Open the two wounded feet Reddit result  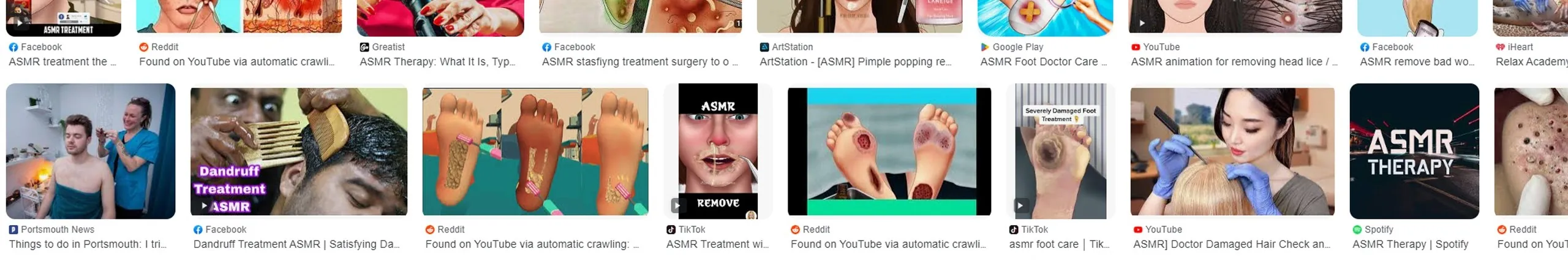[x=889, y=151]
